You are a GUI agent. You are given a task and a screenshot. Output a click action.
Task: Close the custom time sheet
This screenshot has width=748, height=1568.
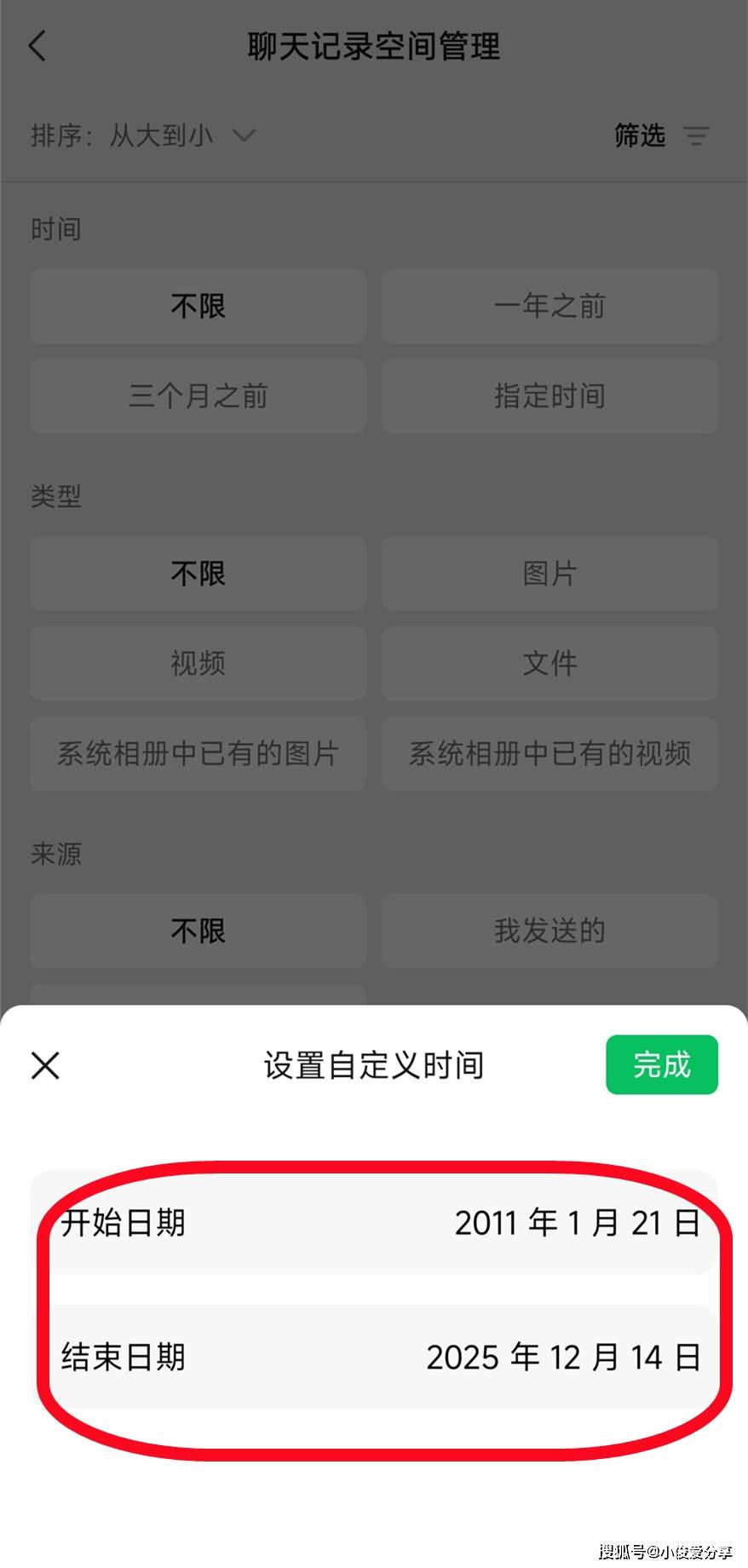45,1065
